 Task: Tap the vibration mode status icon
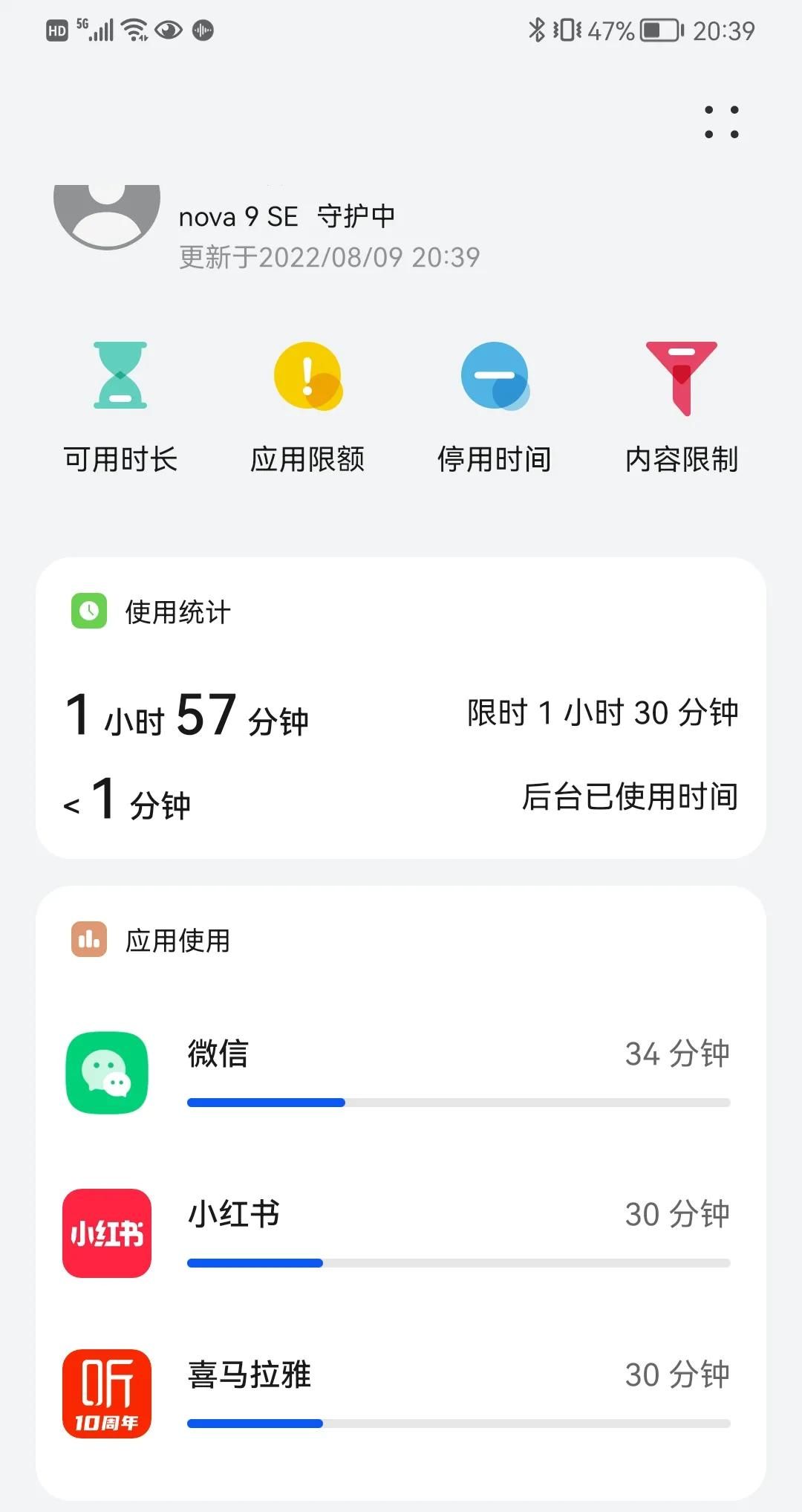(568, 30)
